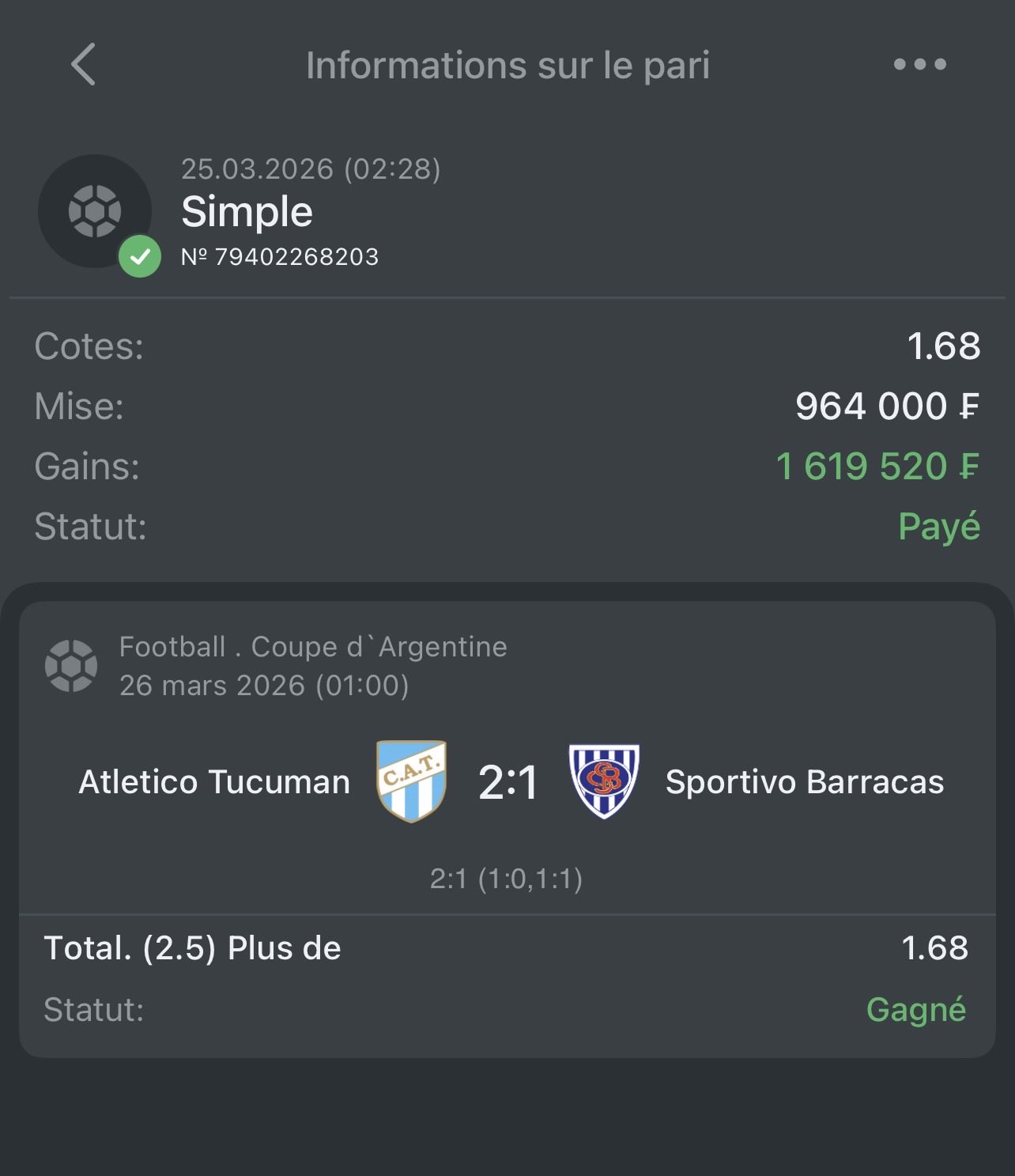Screen dimensions: 1015x1176
Task: Open the three-dot overflow menu
Action: [x=919, y=64]
